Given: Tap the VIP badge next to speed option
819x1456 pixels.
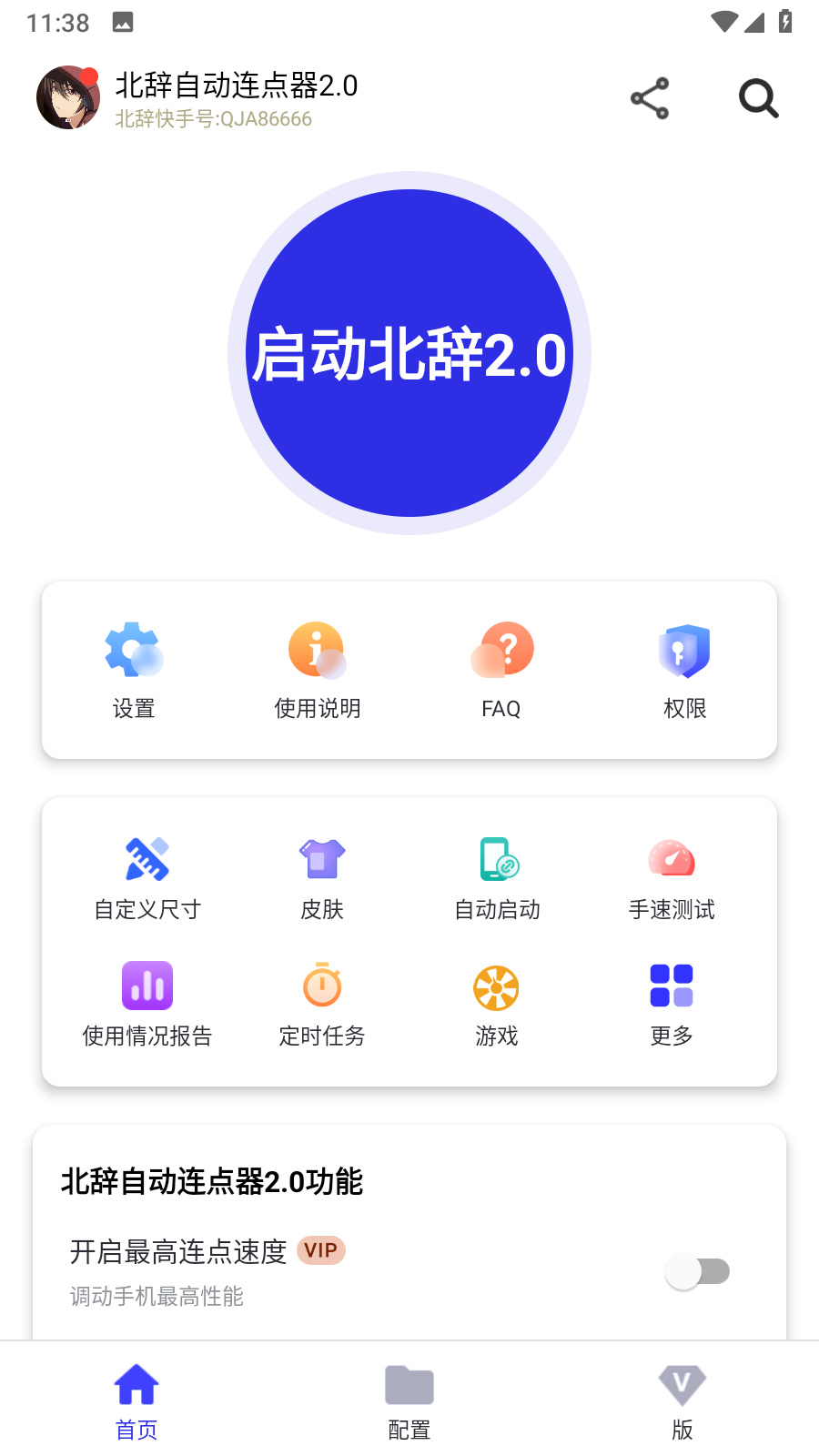Looking at the screenshot, I should click(320, 1250).
